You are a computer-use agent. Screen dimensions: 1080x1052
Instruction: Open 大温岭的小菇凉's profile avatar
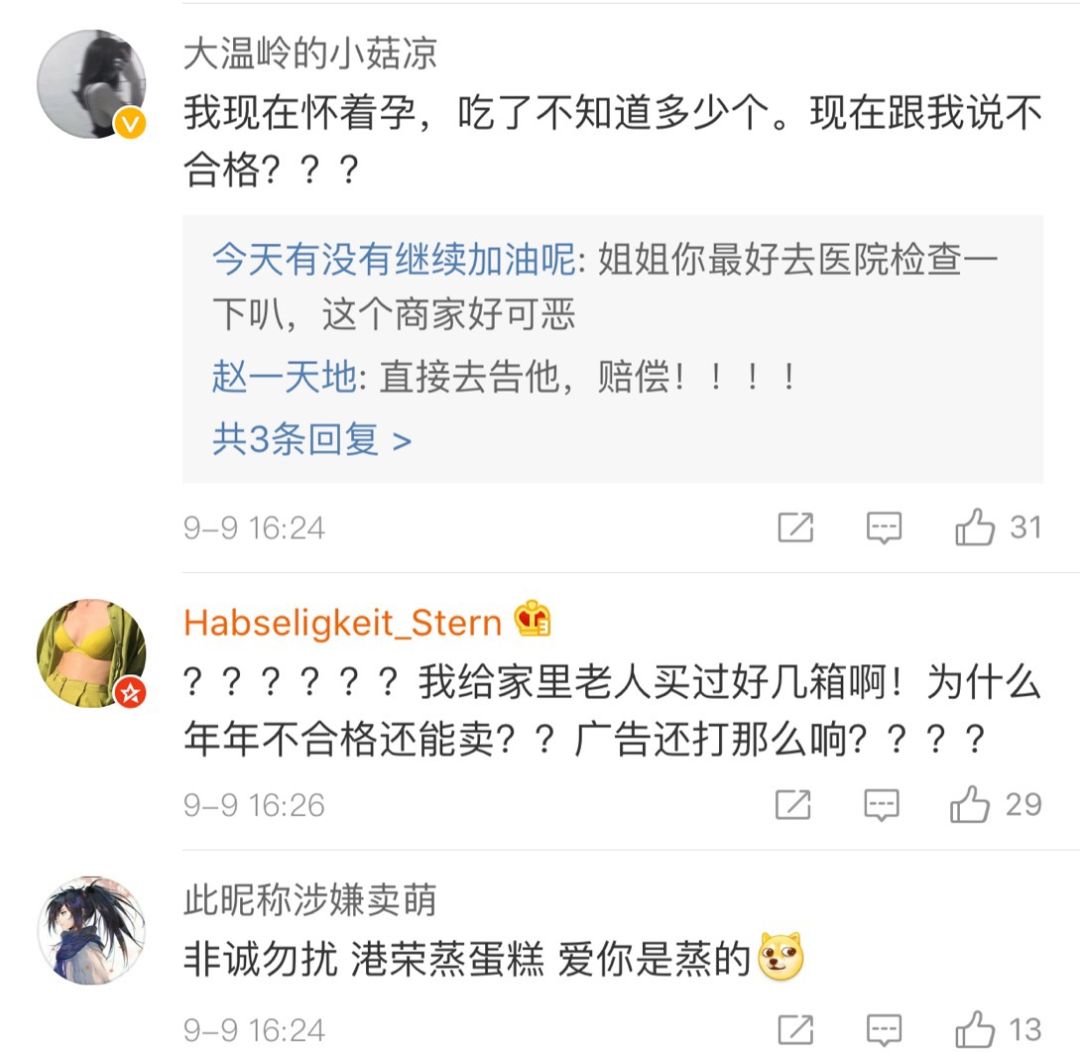click(x=91, y=84)
